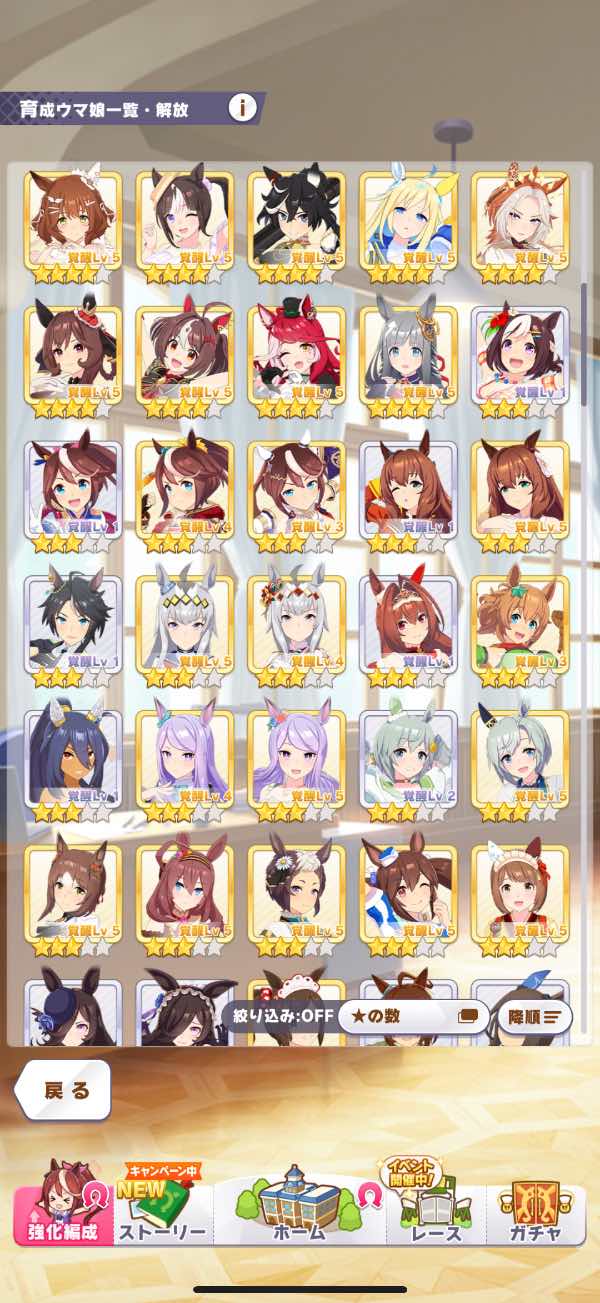Open the ★の数 sort criteria selector
The width and height of the screenshot is (600, 1303).
(412, 1017)
